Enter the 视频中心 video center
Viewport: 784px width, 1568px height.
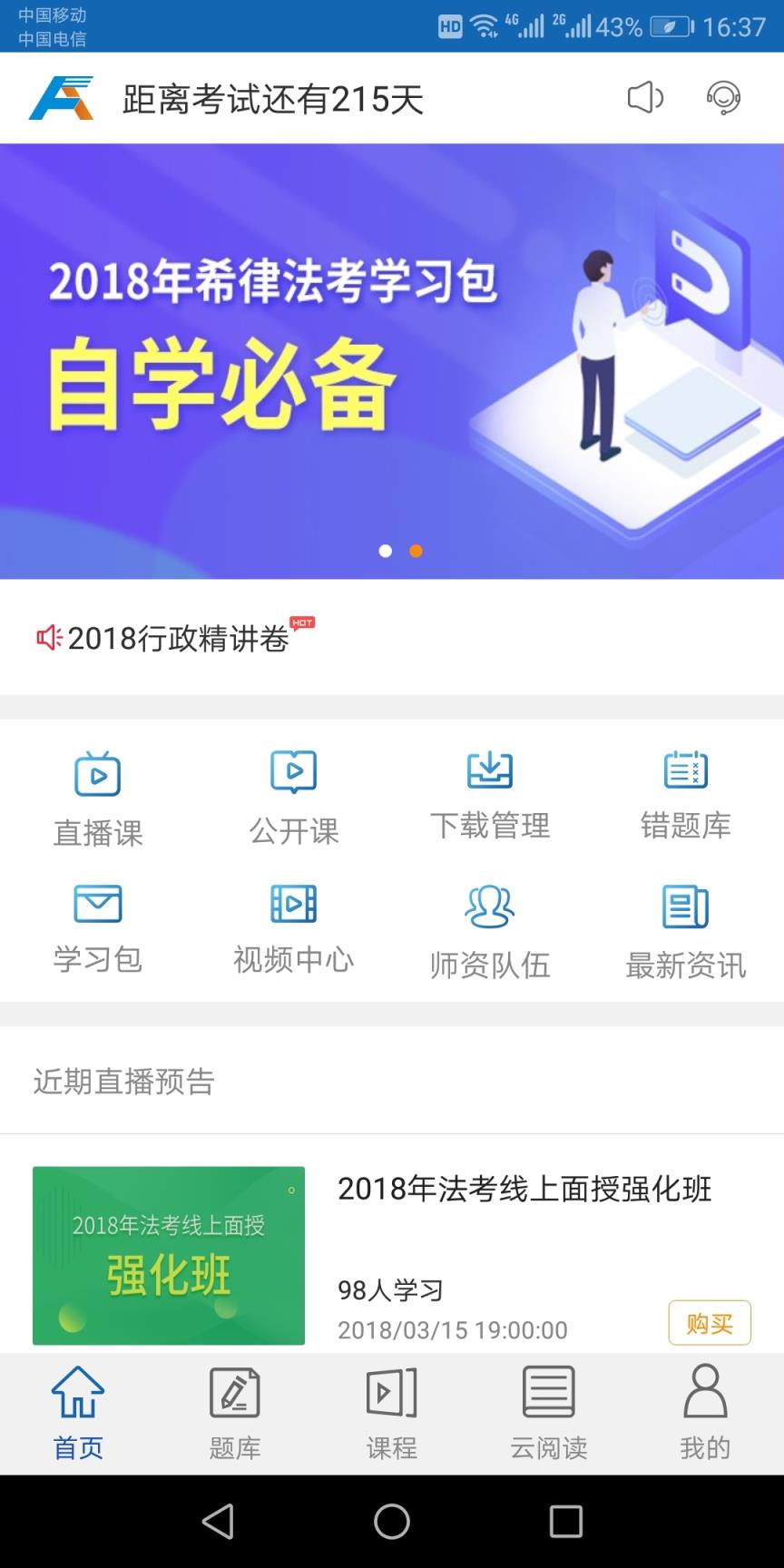point(293,927)
